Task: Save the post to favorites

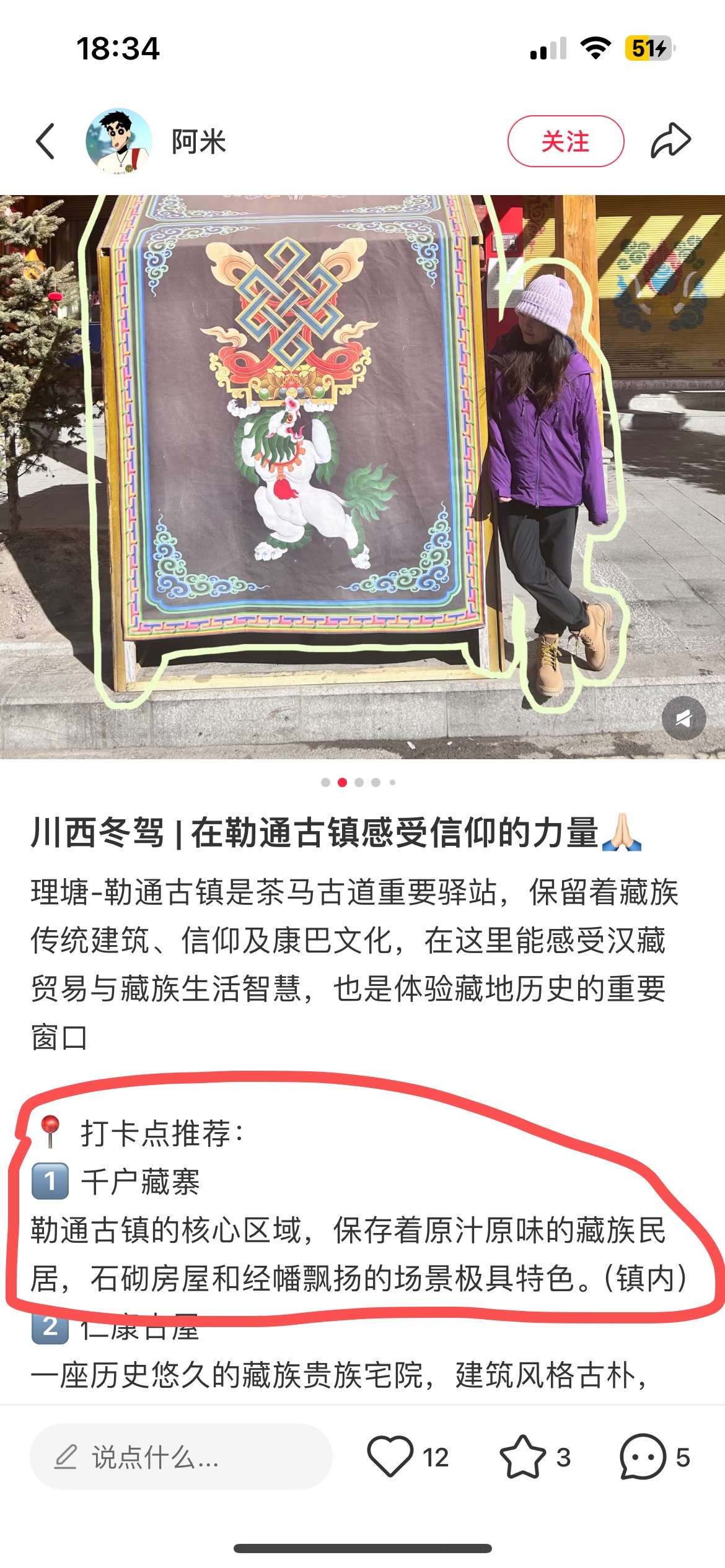Action: tap(522, 1457)
